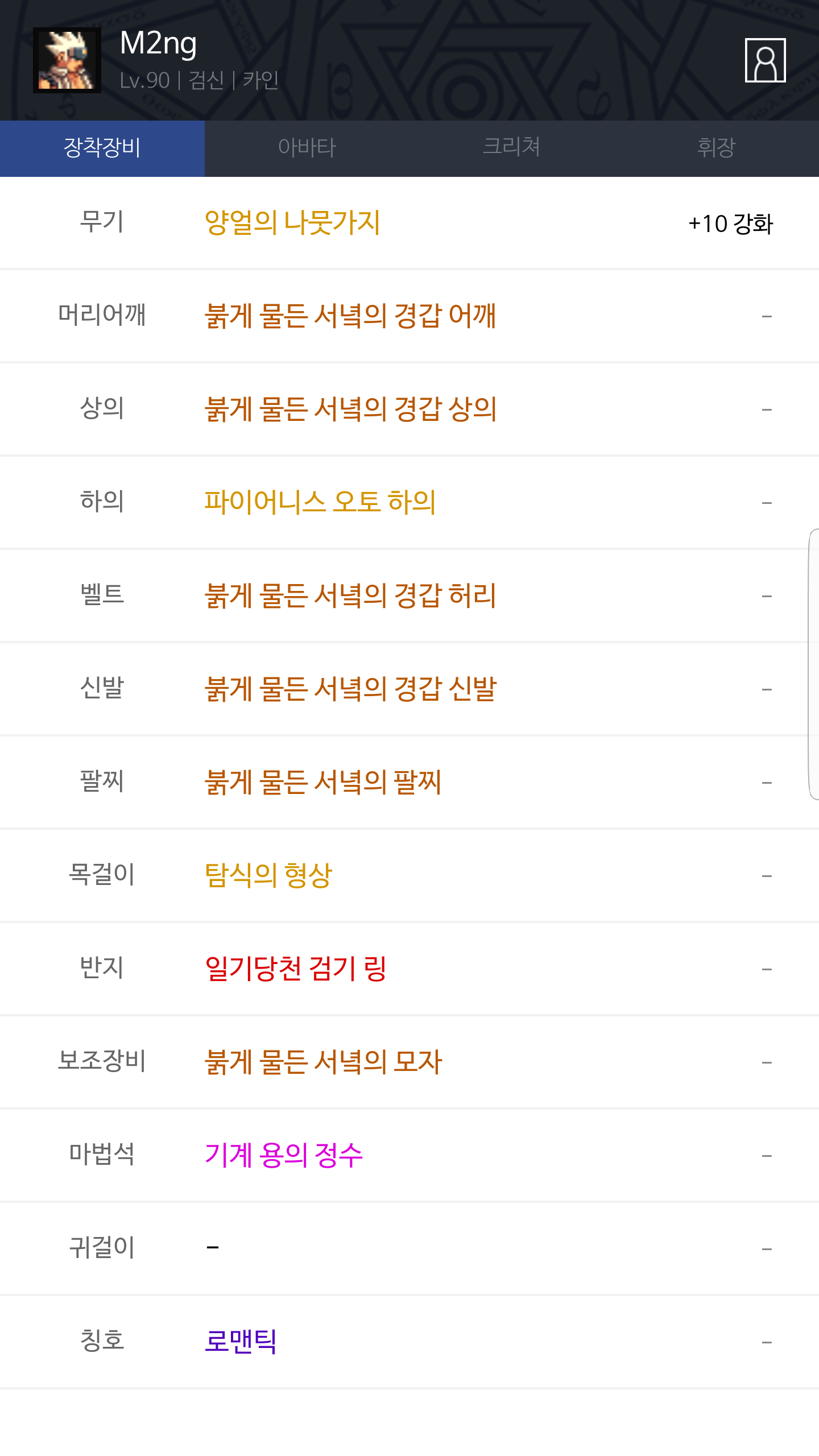Open 붉게 물든 서녘의 경갑 신발 item
This screenshot has height=1456, width=819.
(350, 689)
